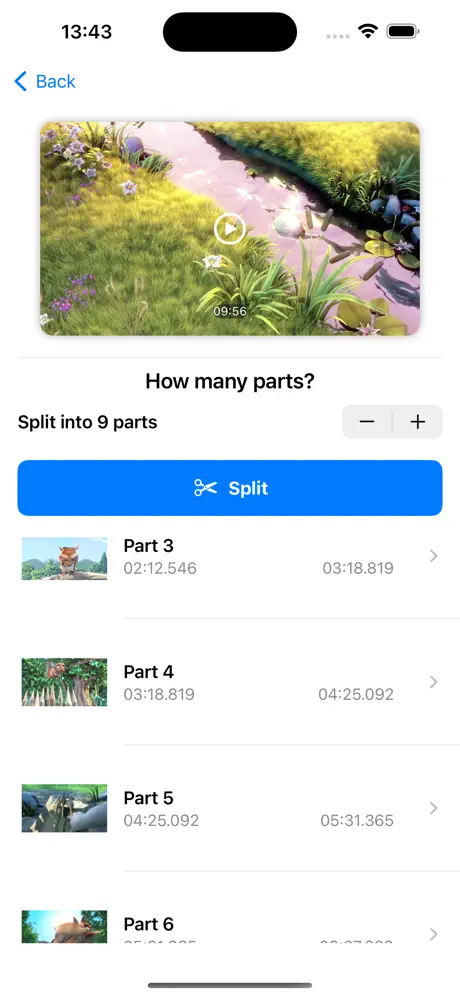Go back using the Back button

[x=45, y=81]
